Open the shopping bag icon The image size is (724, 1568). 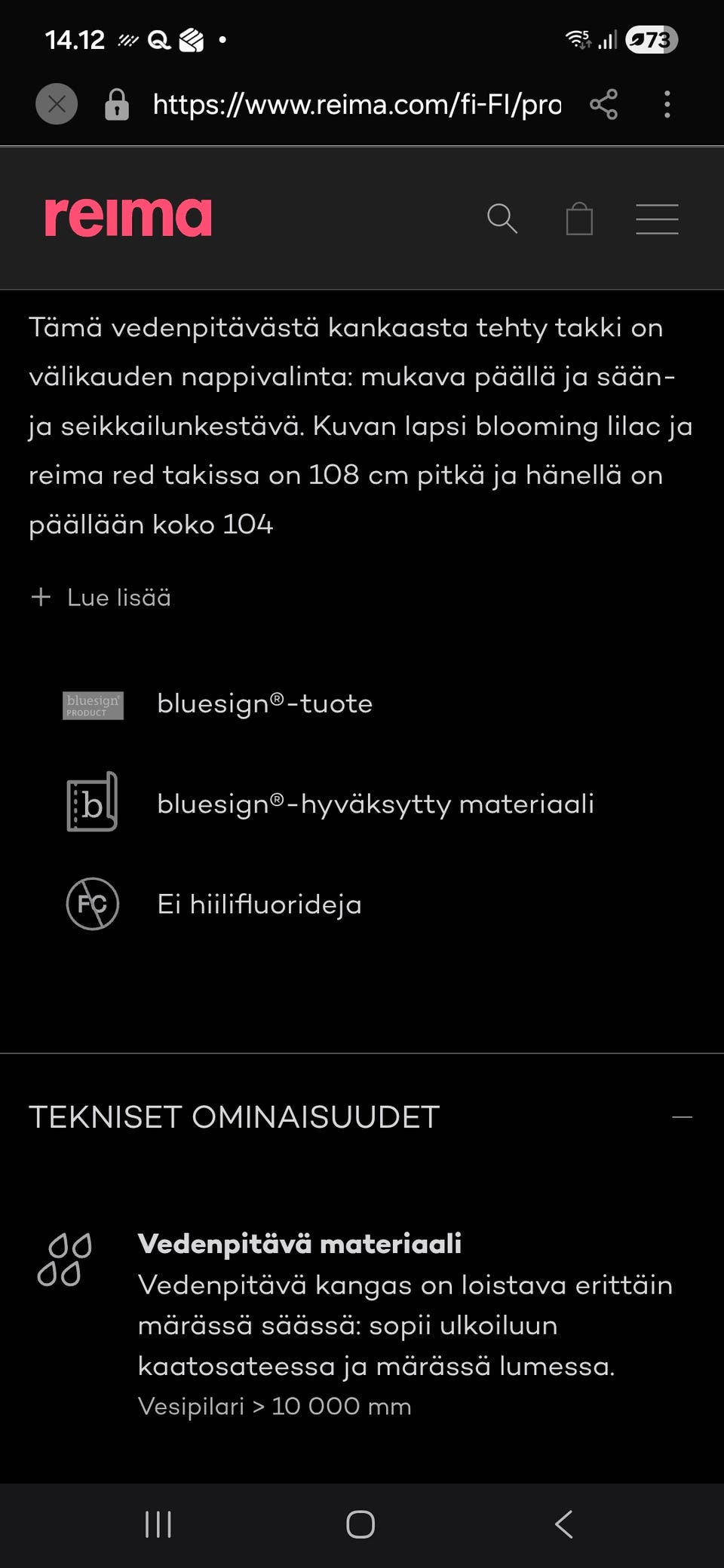tap(579, 219)
